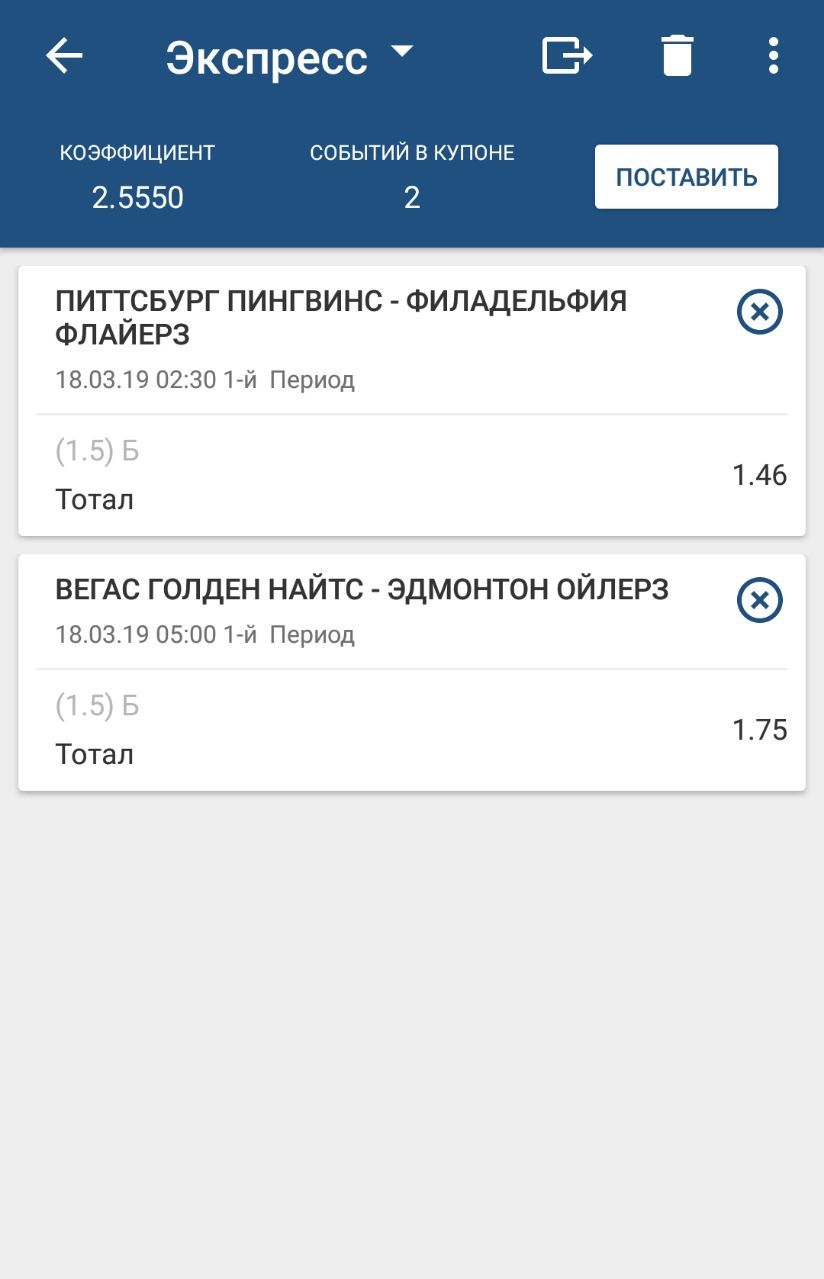This screenshot has height=1279, width=824.
Task: Remove the Питтсбург Пингвинс bet
Action: [x=759, y=313]
